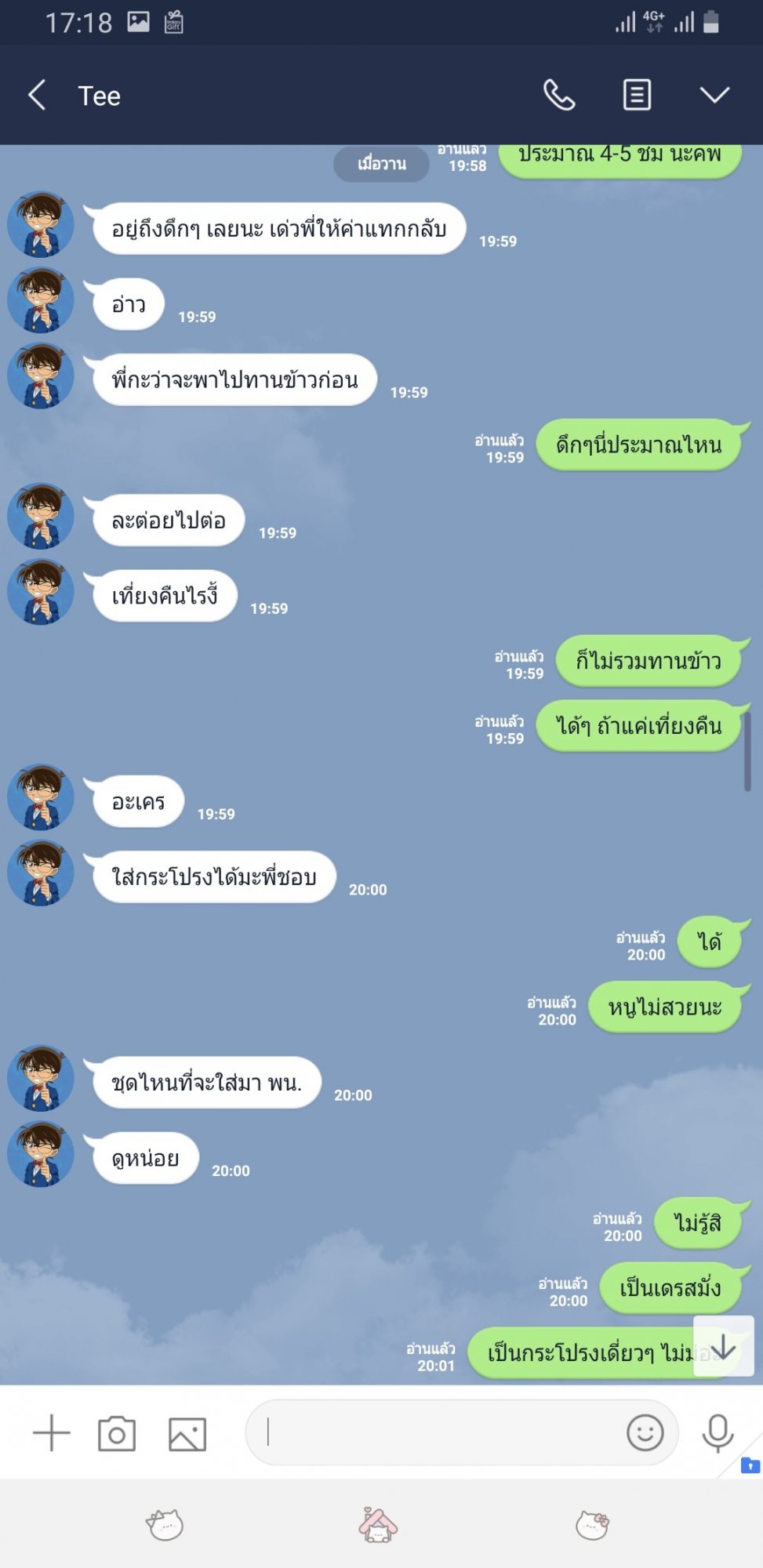Viewport: 763px width, 1568px height.
Task: Tap the Hello Kitty face sticker suggestion
Action: 592,1525
